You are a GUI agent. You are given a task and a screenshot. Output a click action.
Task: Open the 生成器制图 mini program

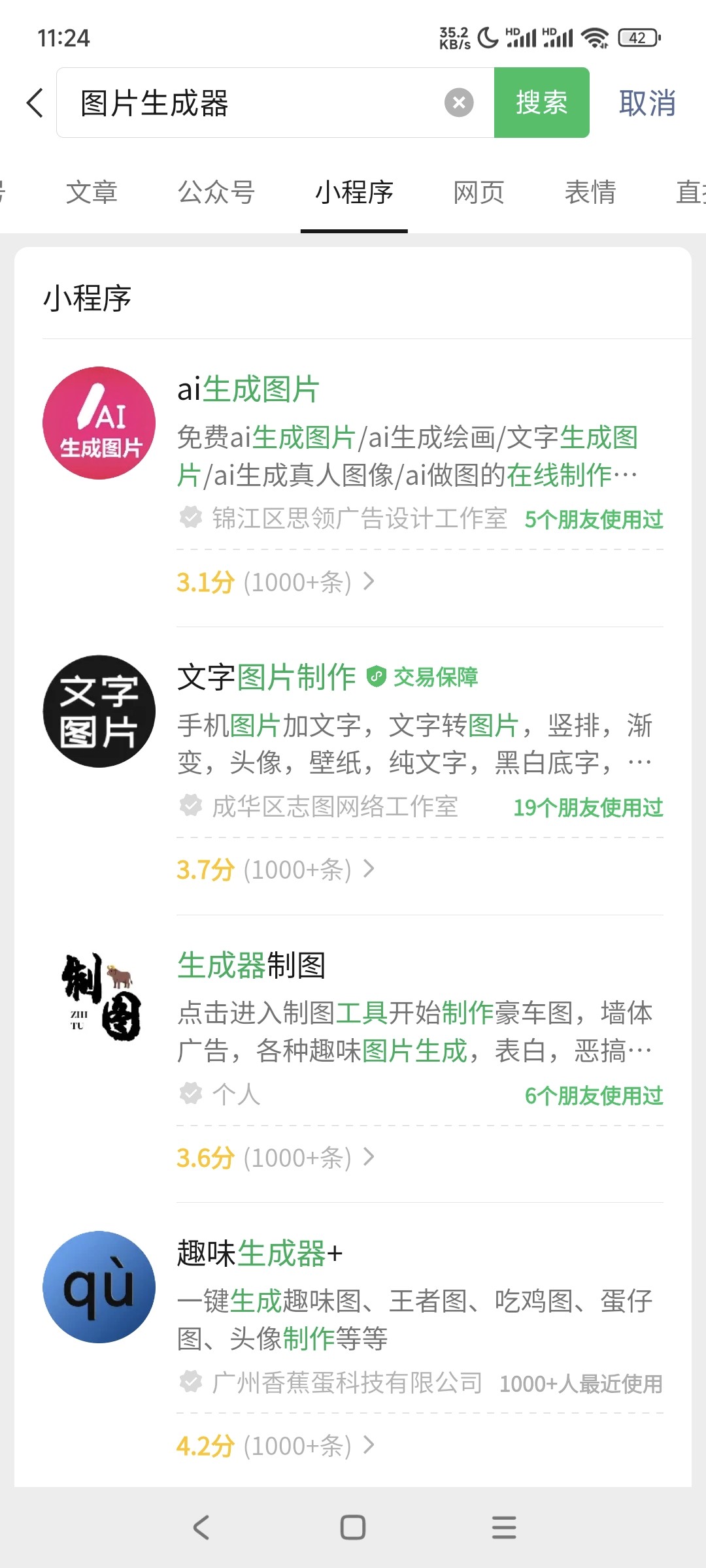pyautogui.click(x=252, y=965)
